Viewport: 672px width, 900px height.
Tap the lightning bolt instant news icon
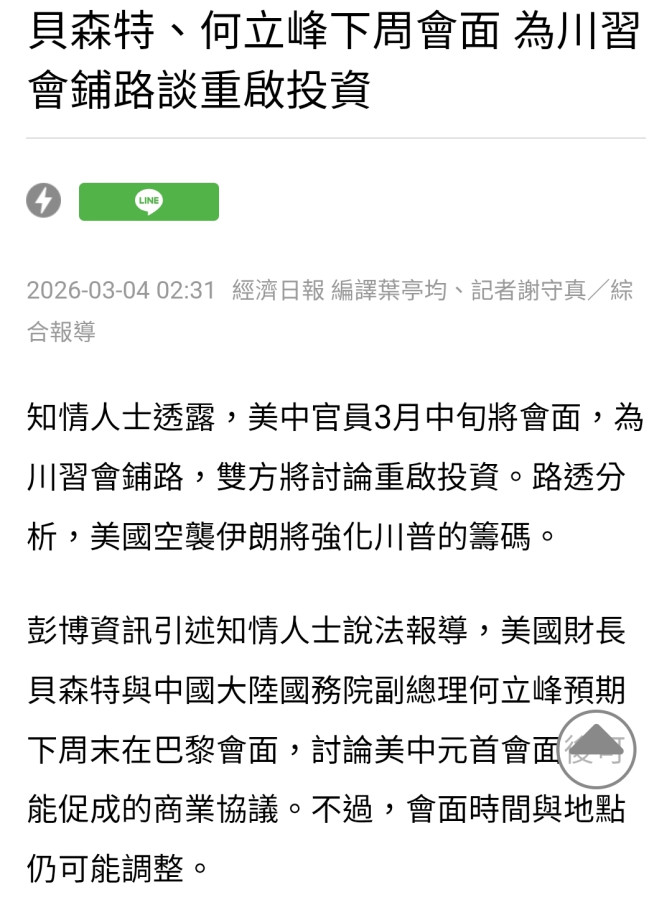pyautogui.click(x=44, y=201)
